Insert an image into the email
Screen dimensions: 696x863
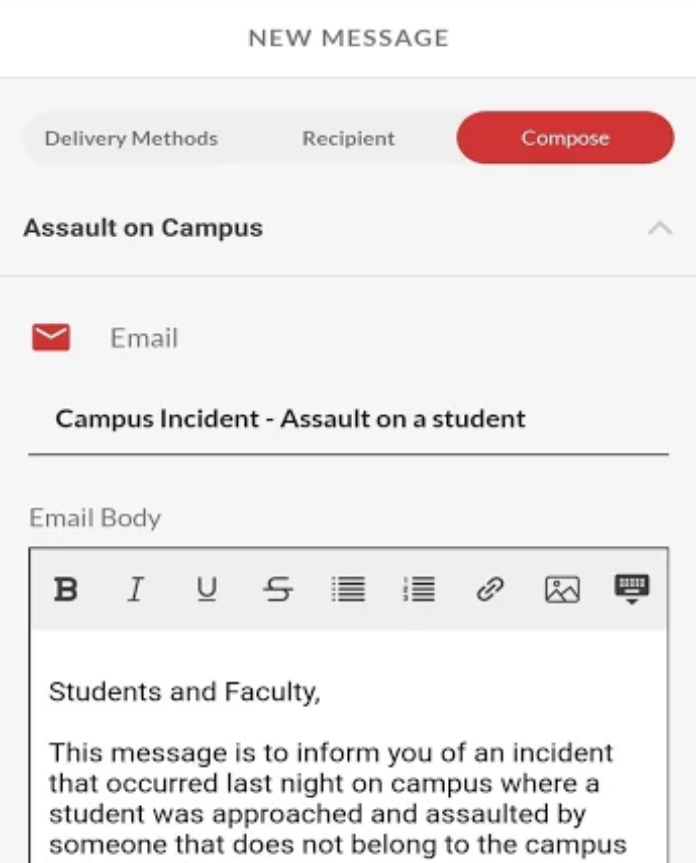pos(562,590)
